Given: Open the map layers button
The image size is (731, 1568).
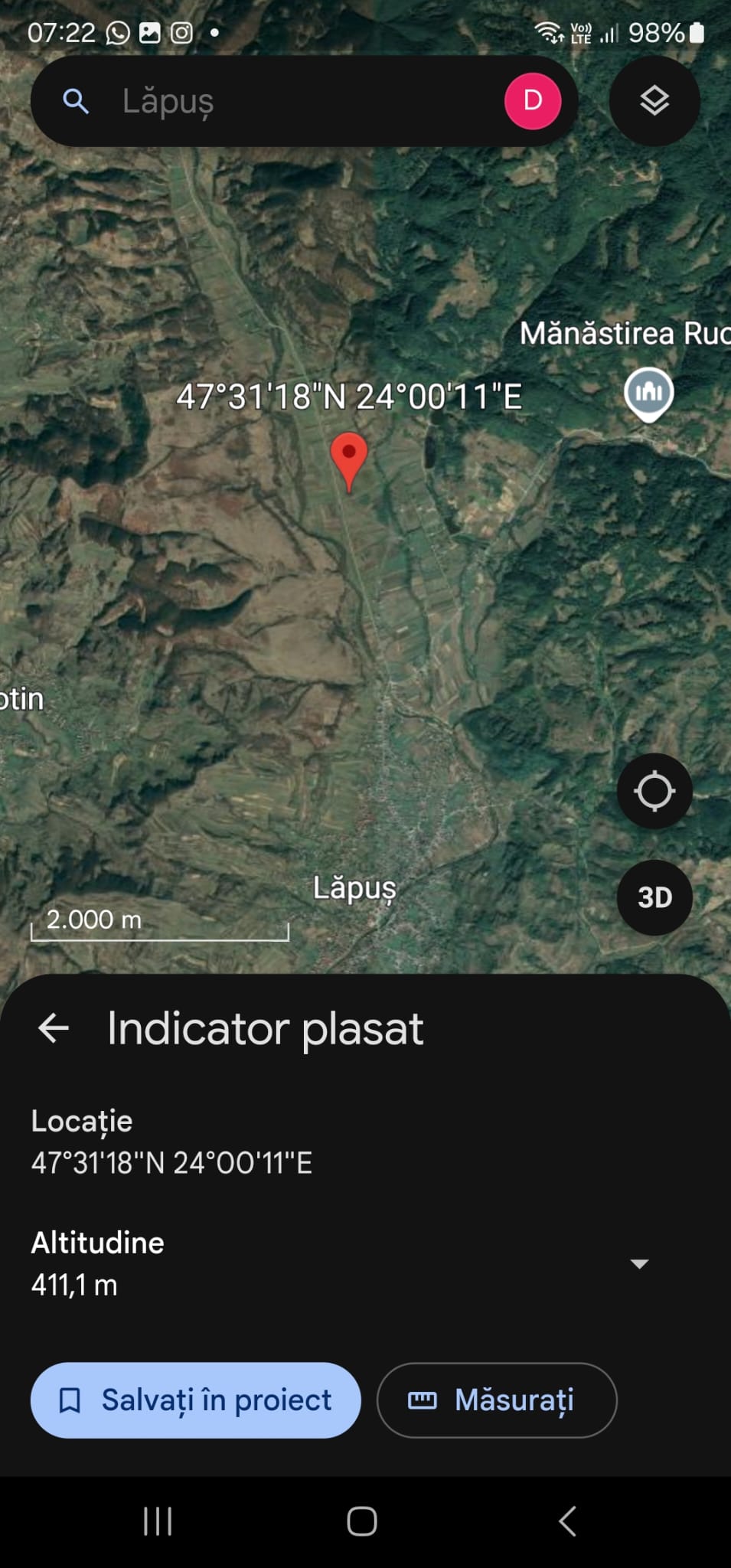Looking at the screenshot, I should (x=654, y=101).
